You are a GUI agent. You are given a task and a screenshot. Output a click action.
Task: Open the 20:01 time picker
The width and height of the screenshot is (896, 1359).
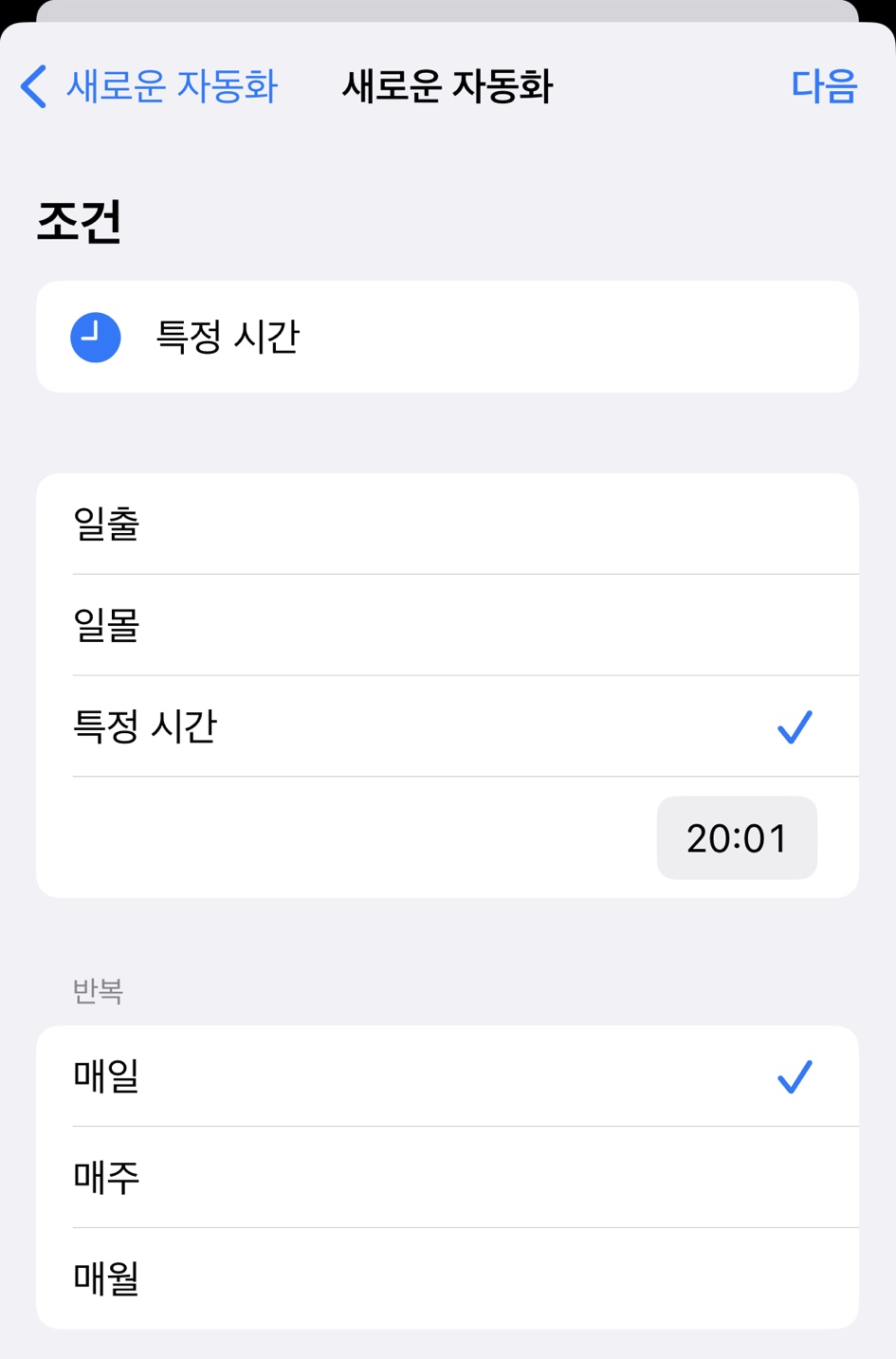pyautogui.click(x=737, y=838)
